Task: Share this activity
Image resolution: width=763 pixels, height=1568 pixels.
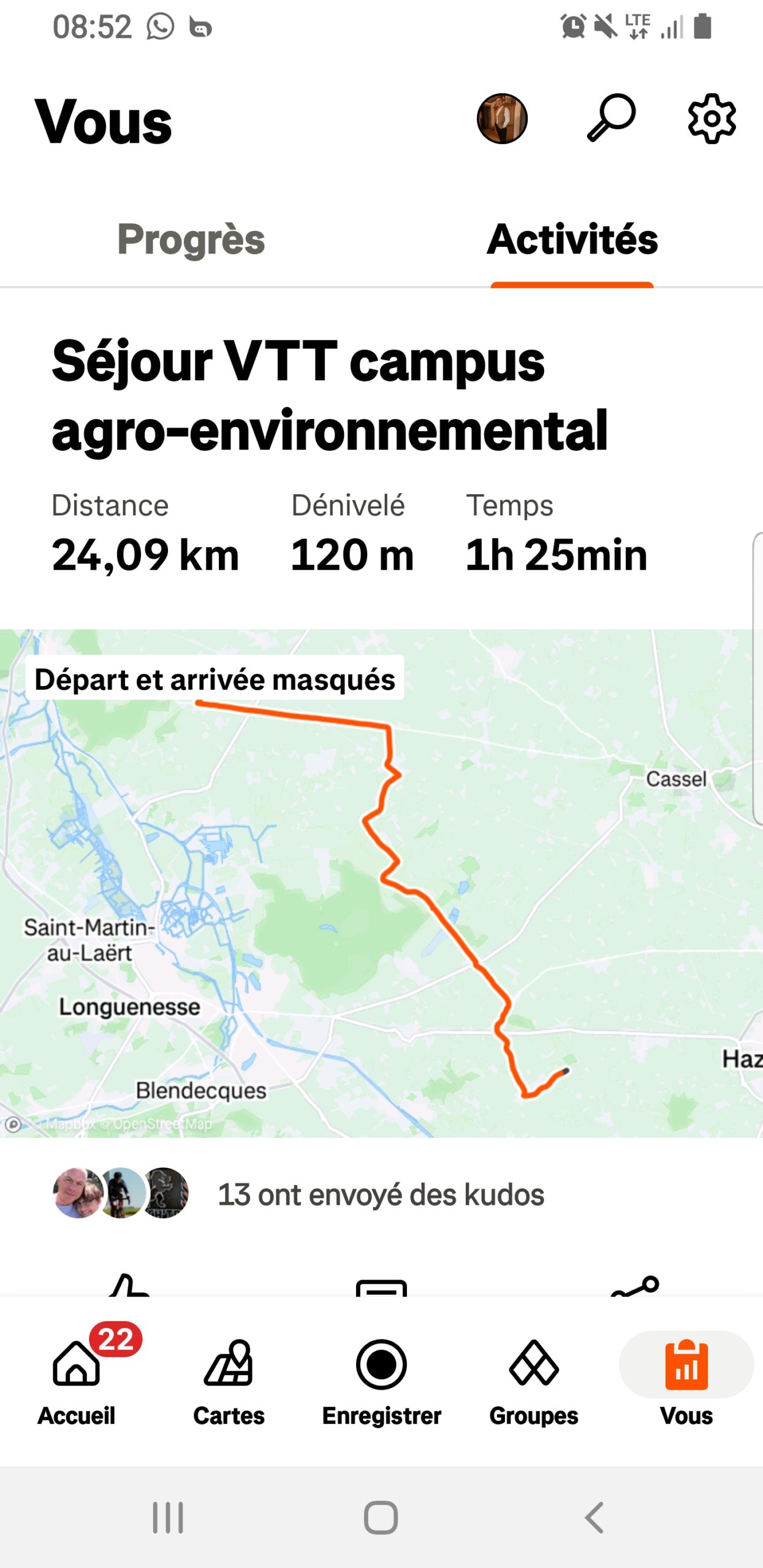Action: (x=636, y=1286)
